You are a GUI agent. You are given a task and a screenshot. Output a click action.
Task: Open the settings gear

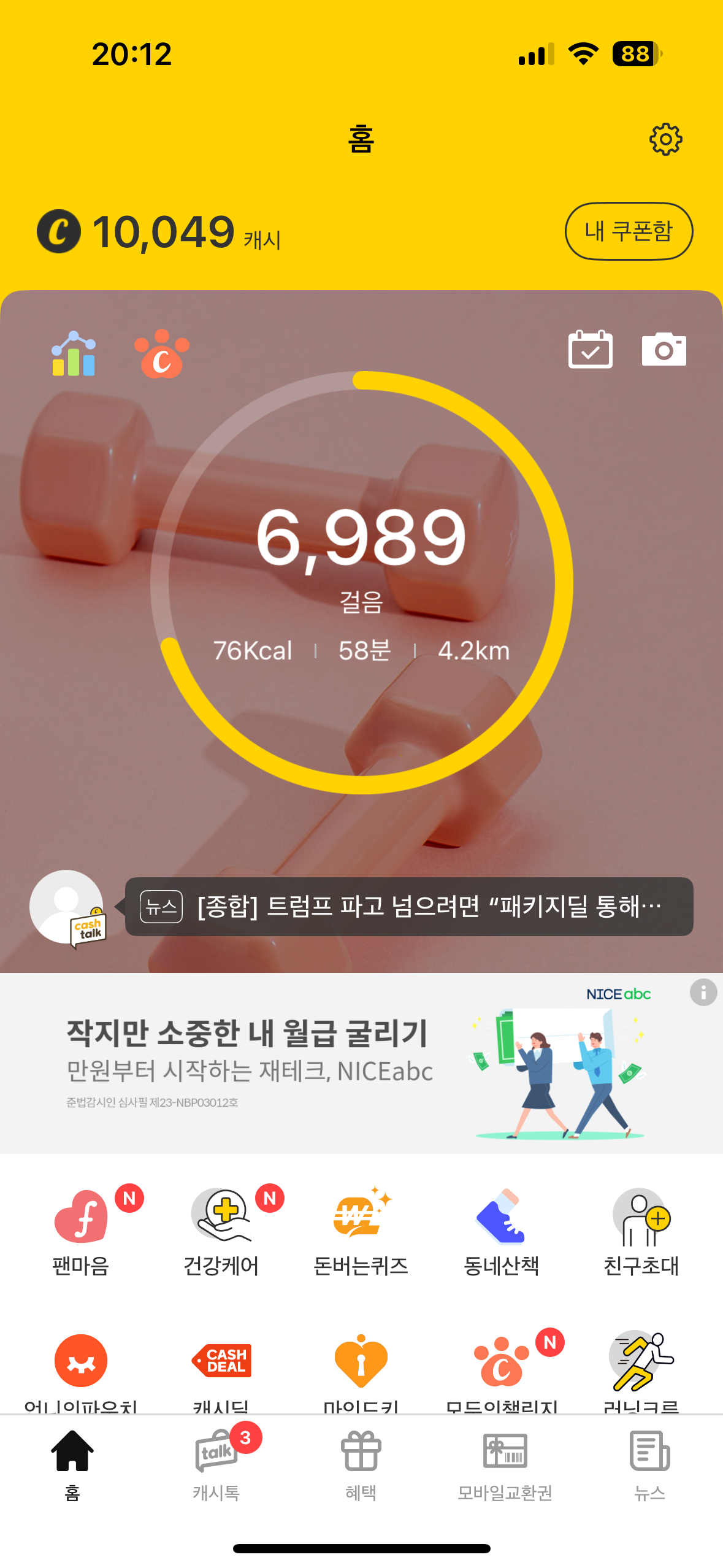tap(665, 139)
